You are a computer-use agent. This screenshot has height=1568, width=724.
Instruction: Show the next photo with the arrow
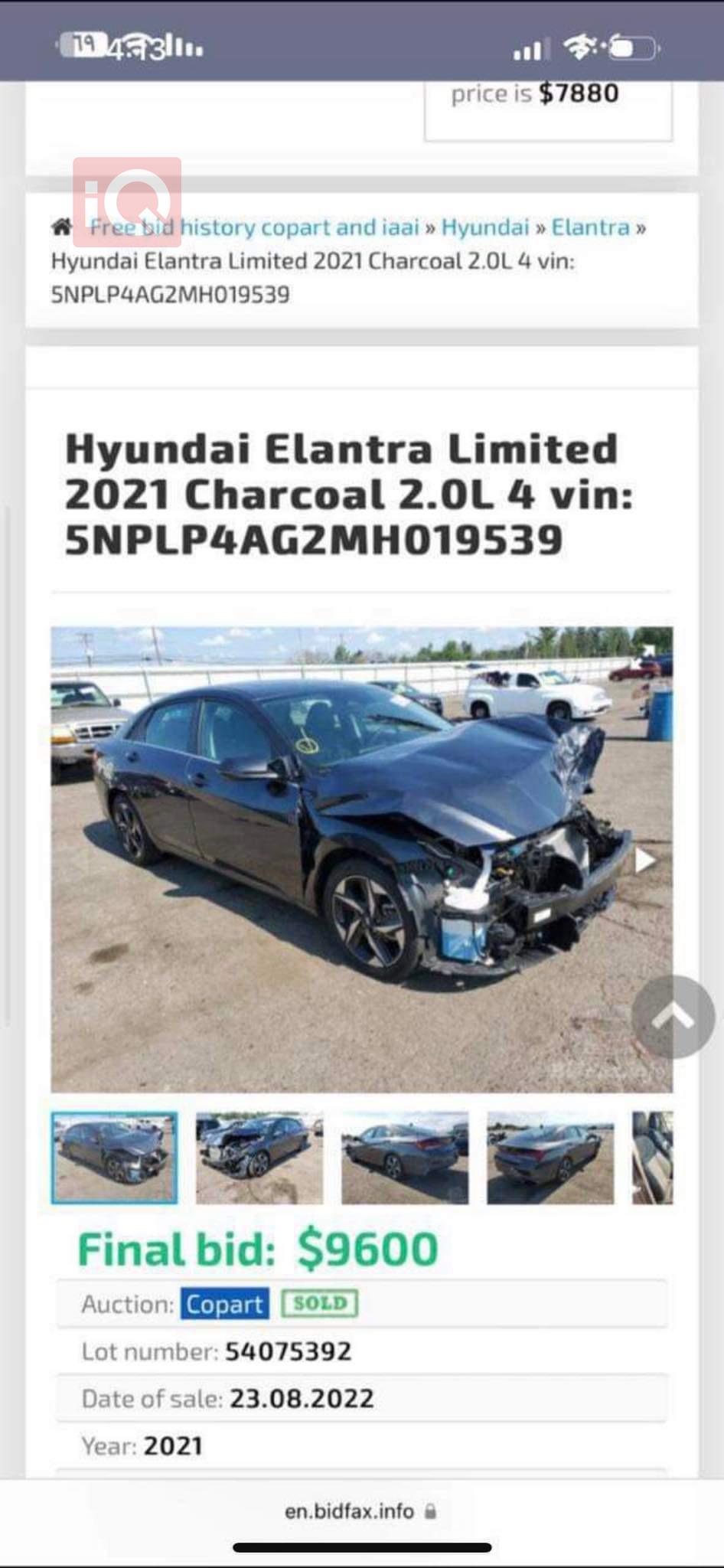pyautogui.click(x=645, y=861)
